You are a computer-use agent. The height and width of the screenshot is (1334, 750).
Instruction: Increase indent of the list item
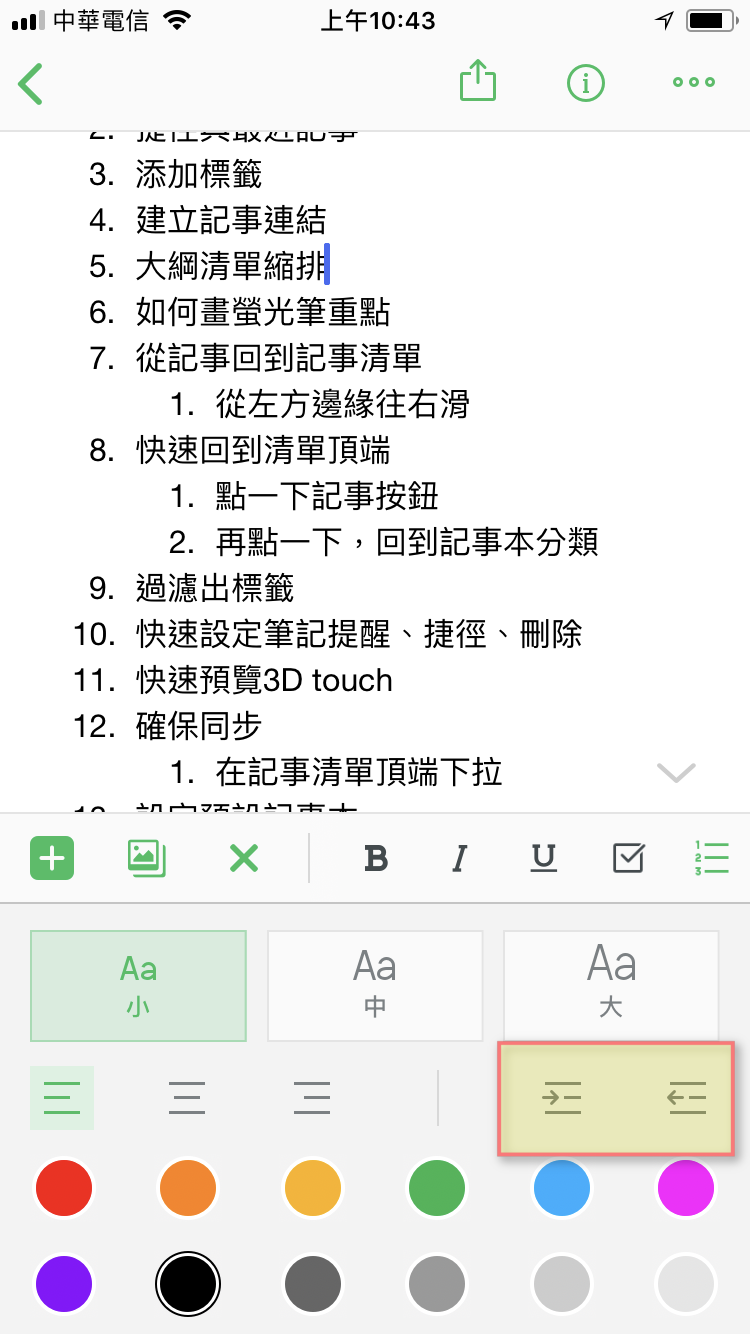[x=562, y=1099]
